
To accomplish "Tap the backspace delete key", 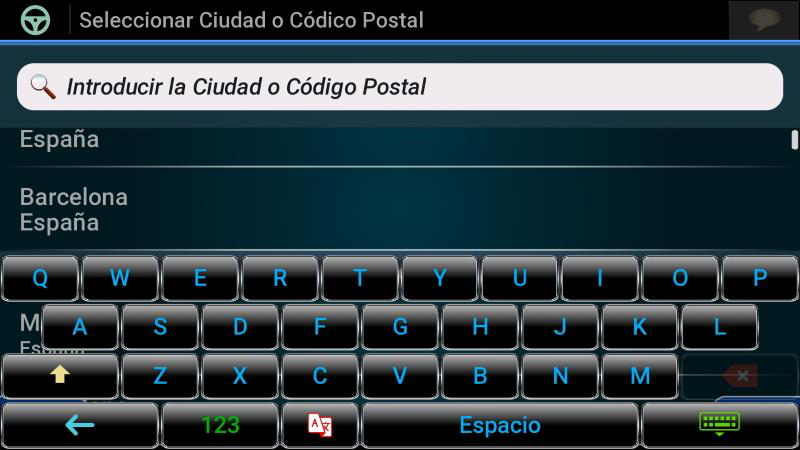I will click(741, 376).
